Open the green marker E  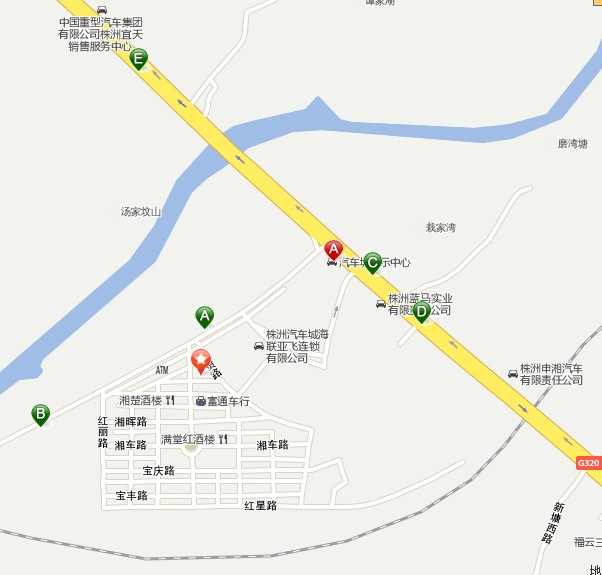point(139,59)
